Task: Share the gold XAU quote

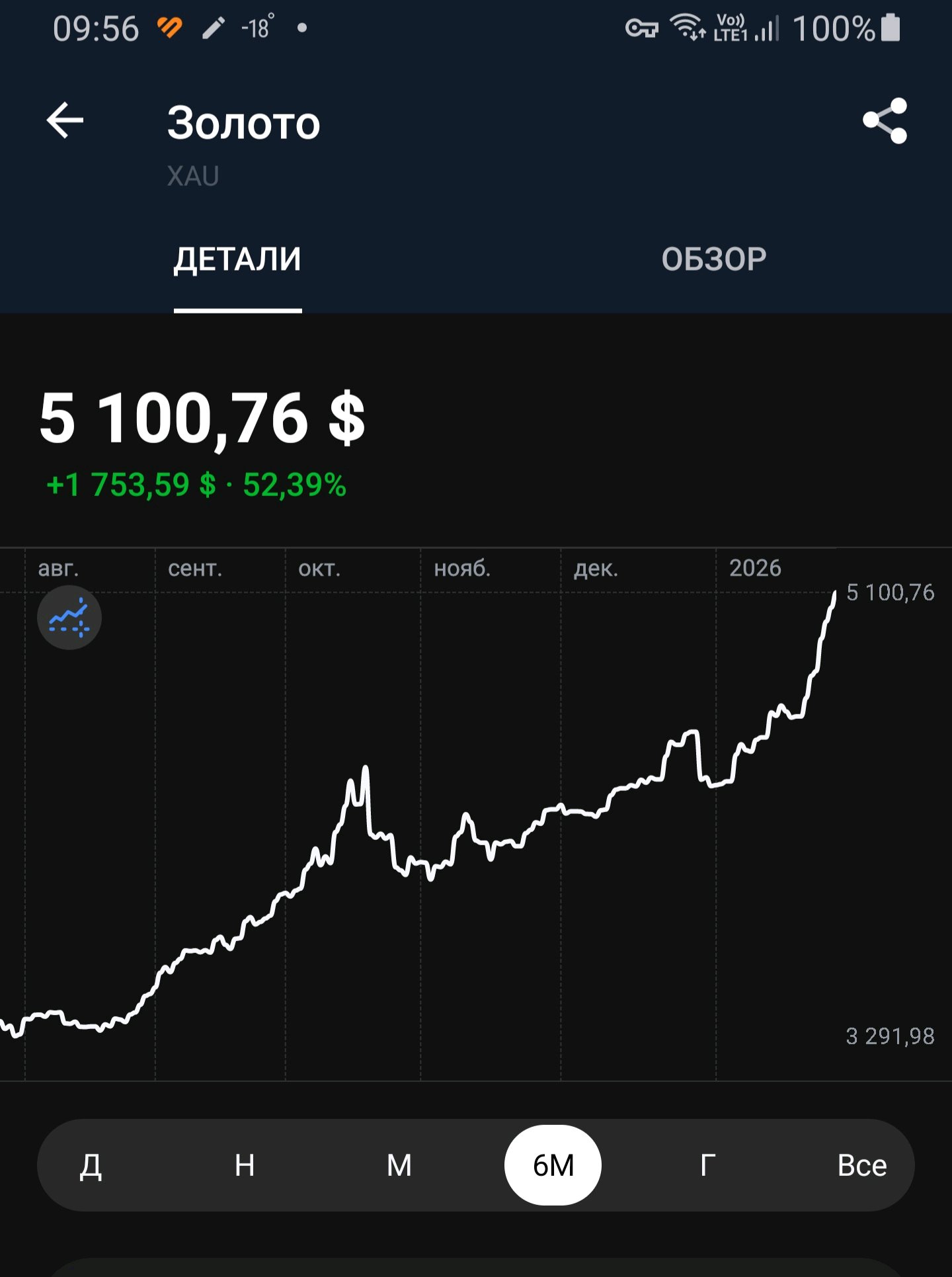Action: tap(885, 120)
